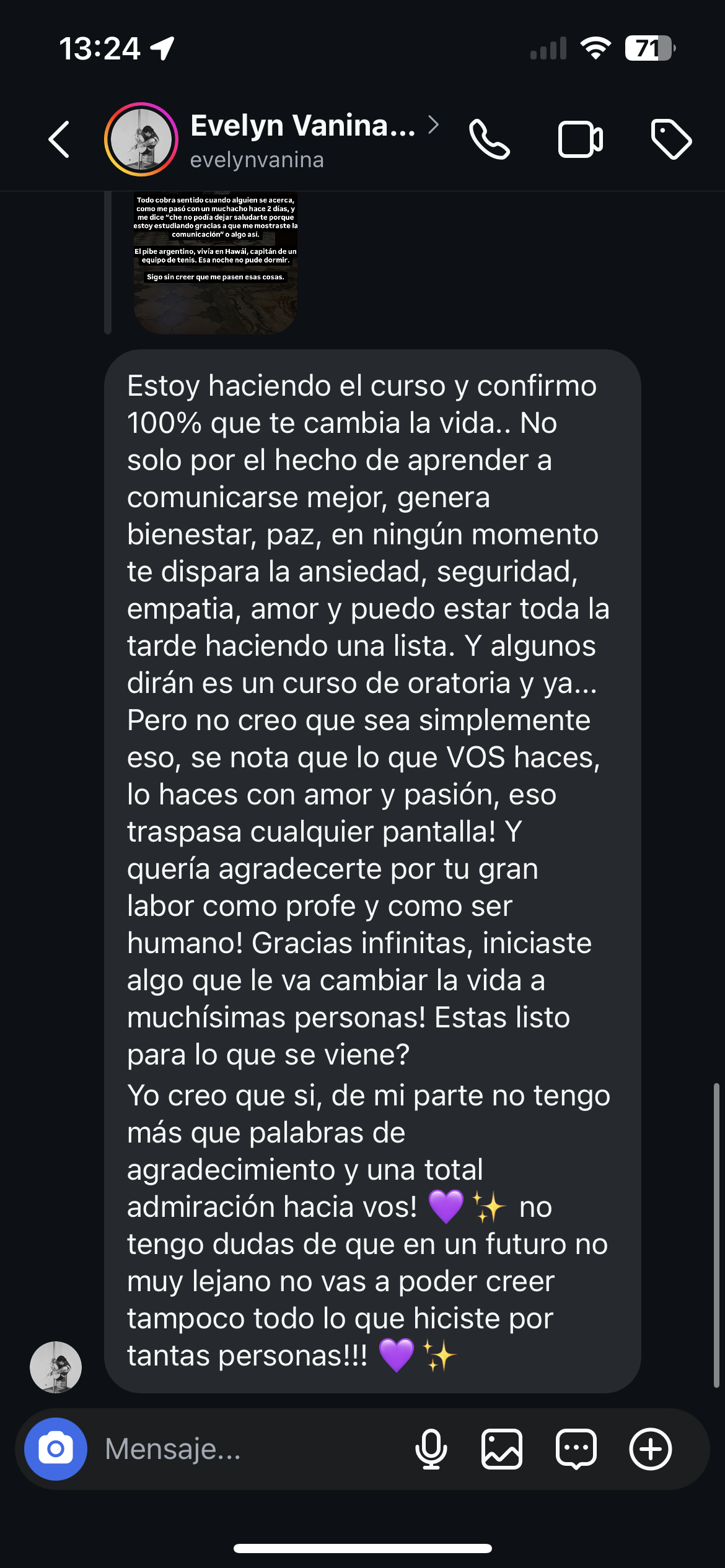The width and height of the screenshot is (725, 1568).
Task: Start a voice call with Evelyn
Action: 490,139
